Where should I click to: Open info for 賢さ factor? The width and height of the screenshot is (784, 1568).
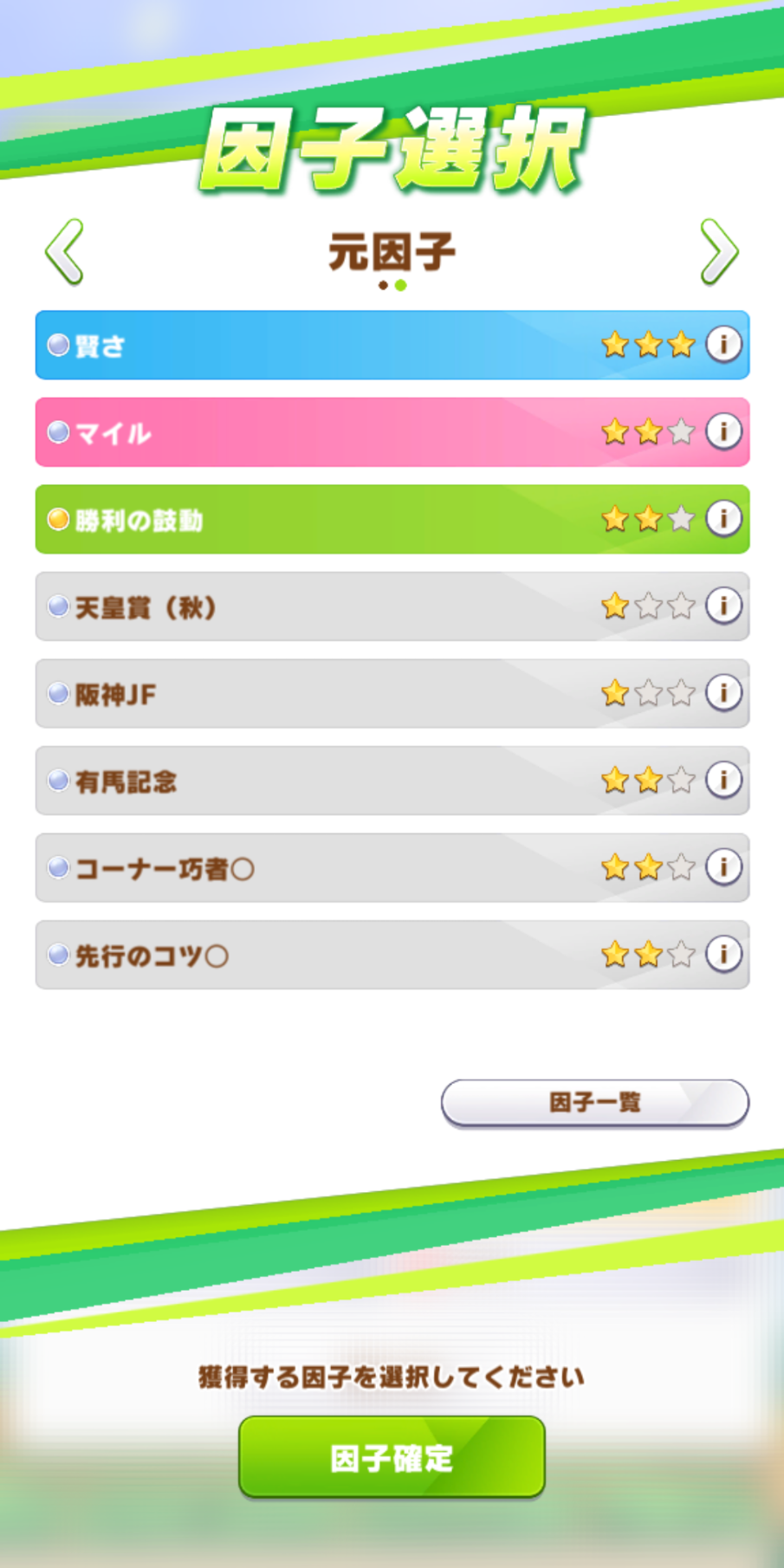point(723,344)
